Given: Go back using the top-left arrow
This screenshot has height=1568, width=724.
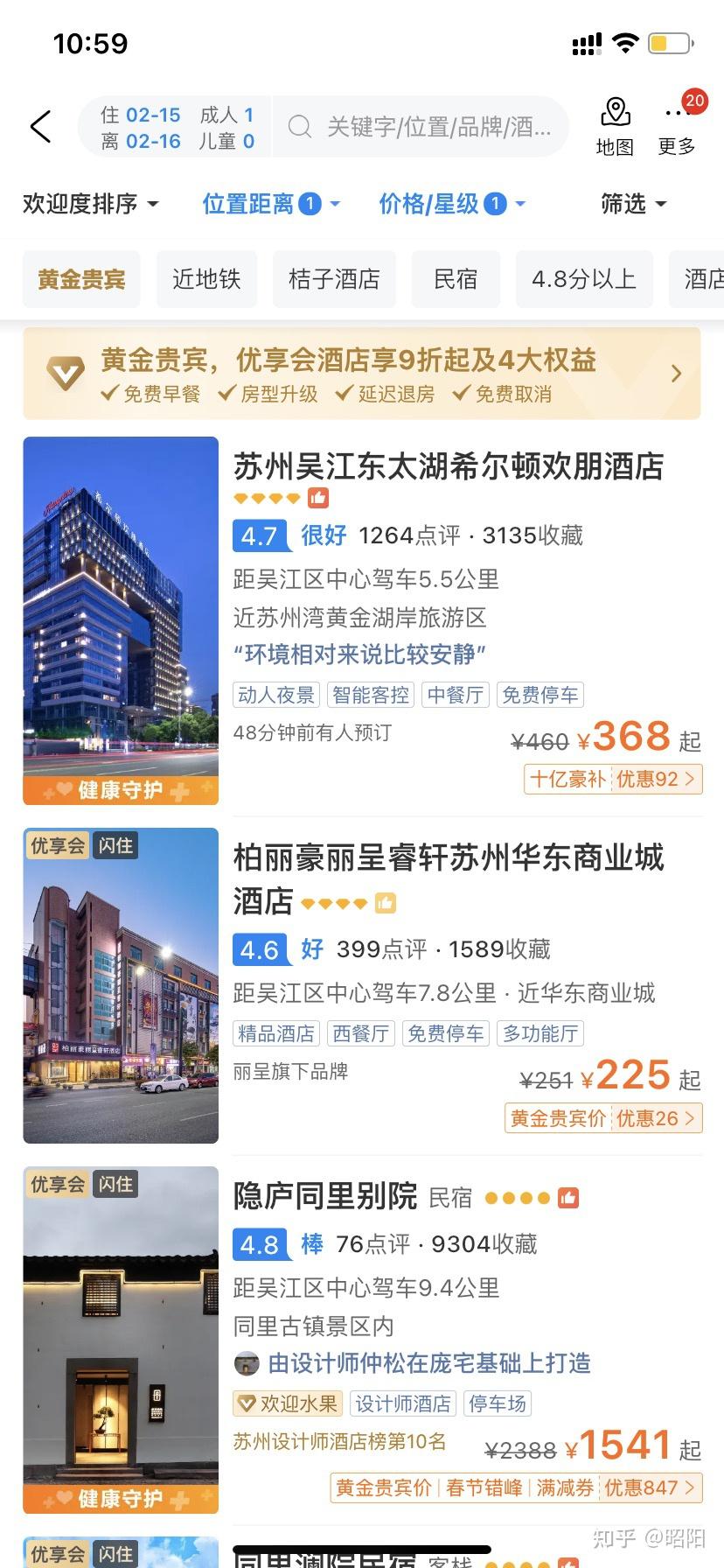Looking at the screenshot, I should pos(41,127).
